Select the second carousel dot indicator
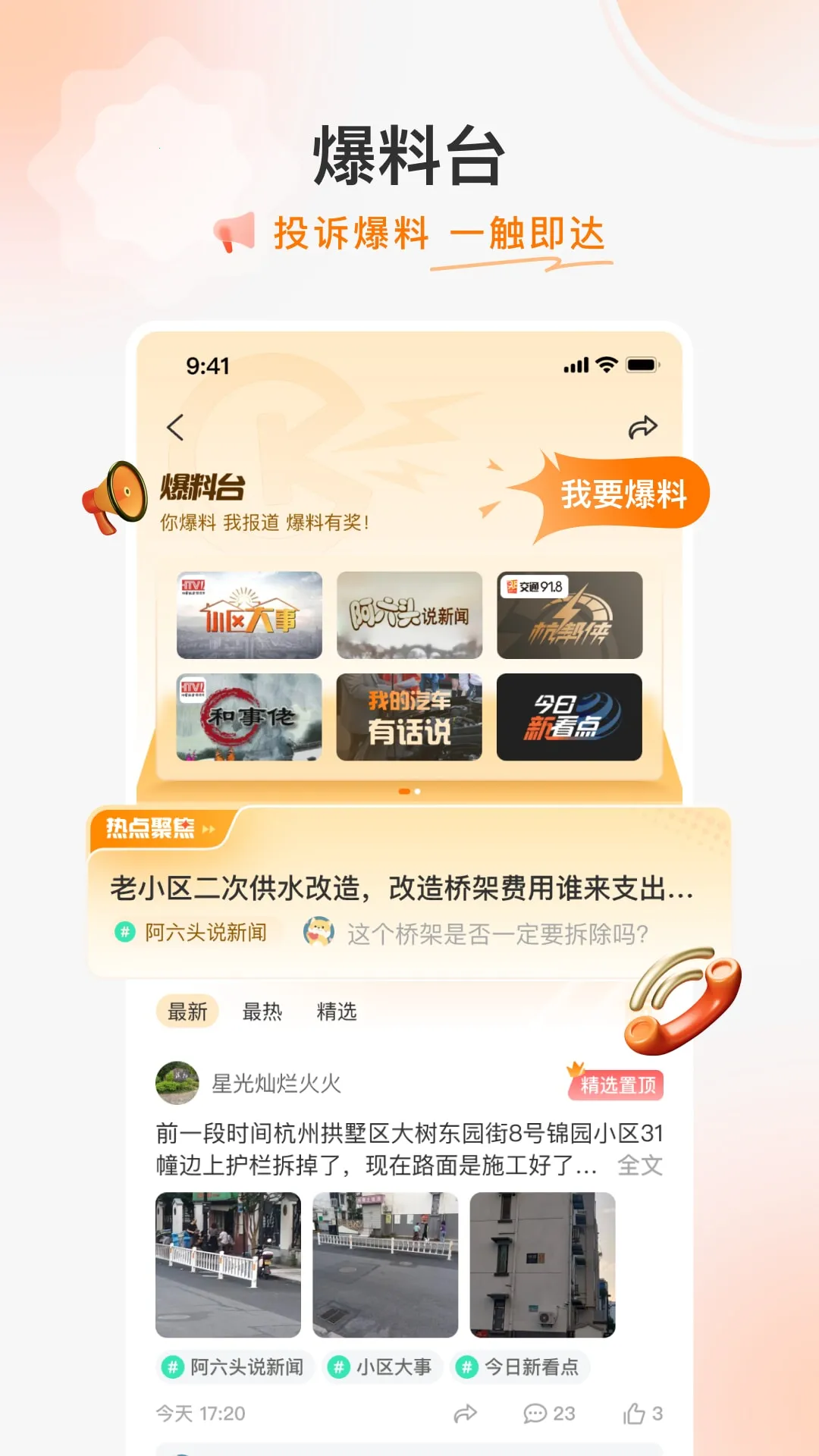This screenshot has width=819, height=1456. (x=417, y=792)
